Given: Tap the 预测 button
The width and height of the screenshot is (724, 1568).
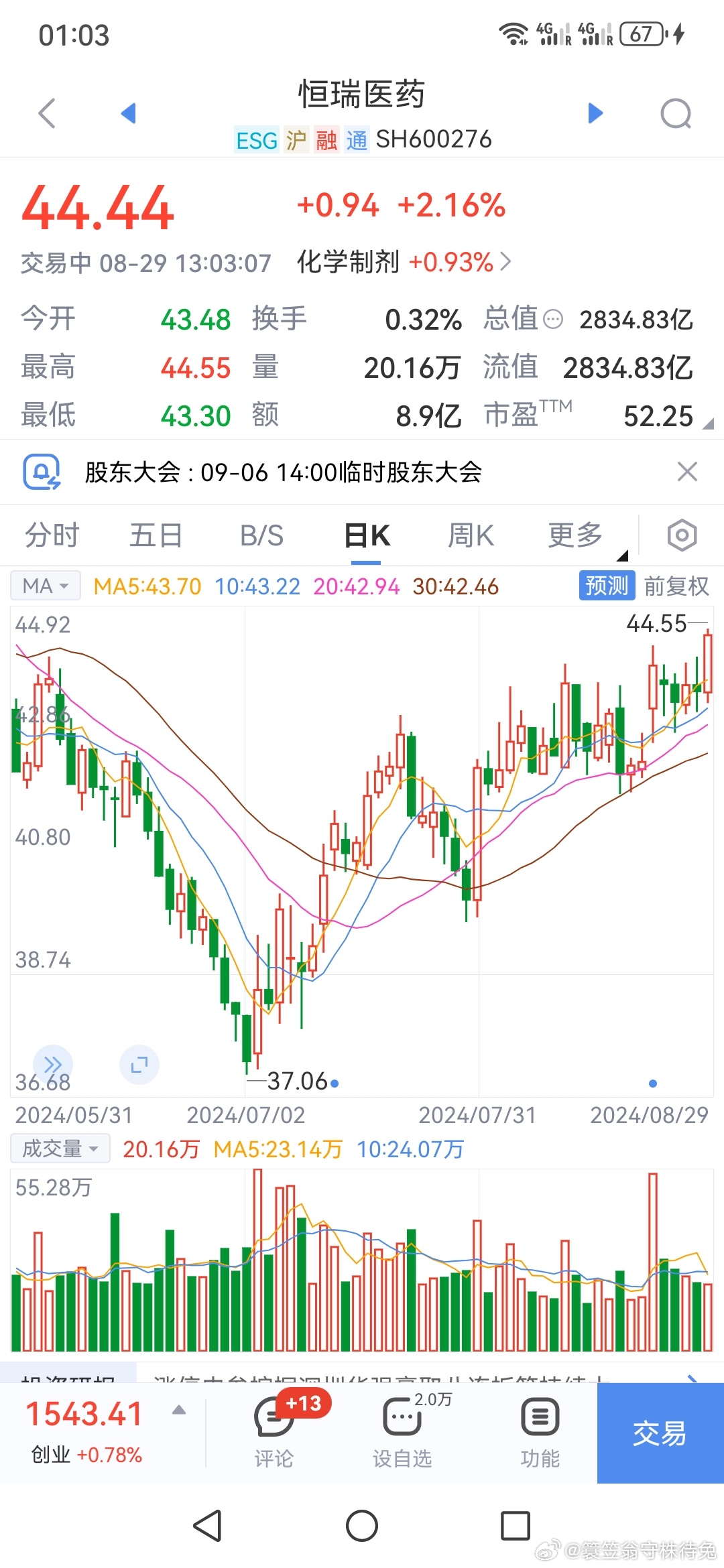Looking at the screenshot, I should click(607, 586).
